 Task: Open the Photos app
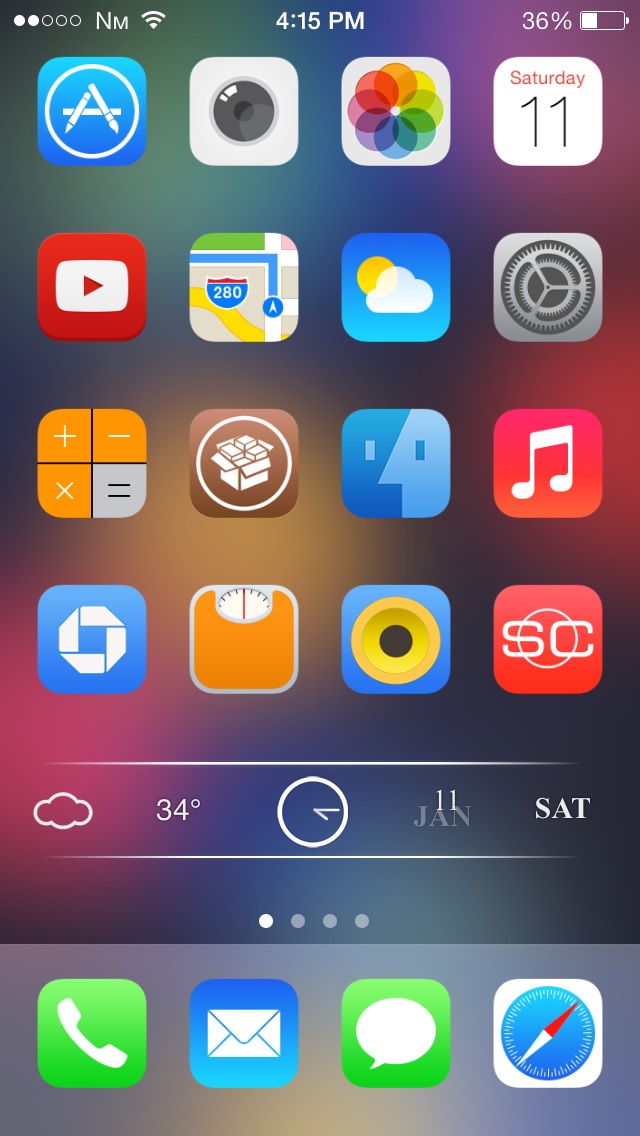[396, 111]
